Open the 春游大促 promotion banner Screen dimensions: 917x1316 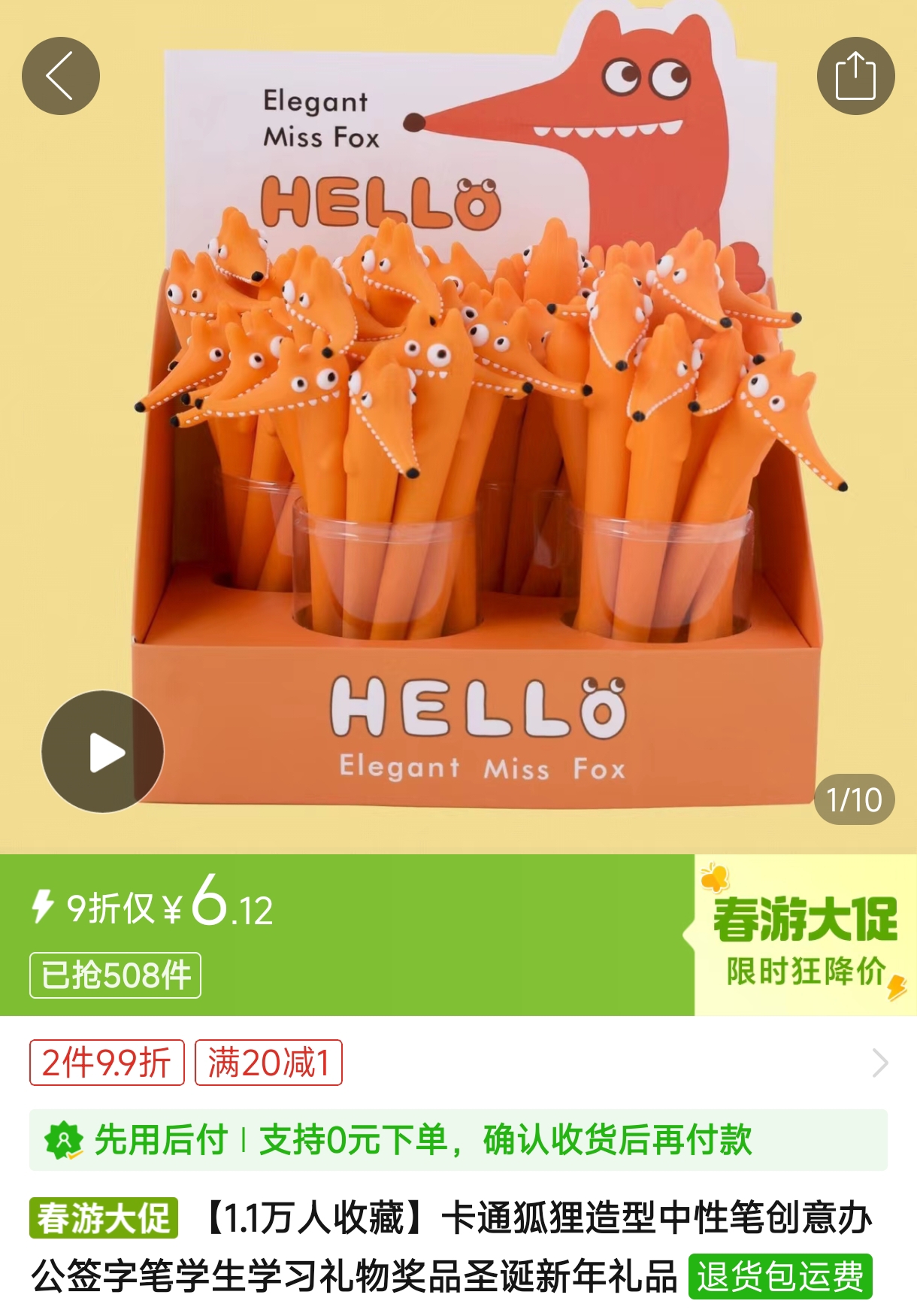coord(804,935)
